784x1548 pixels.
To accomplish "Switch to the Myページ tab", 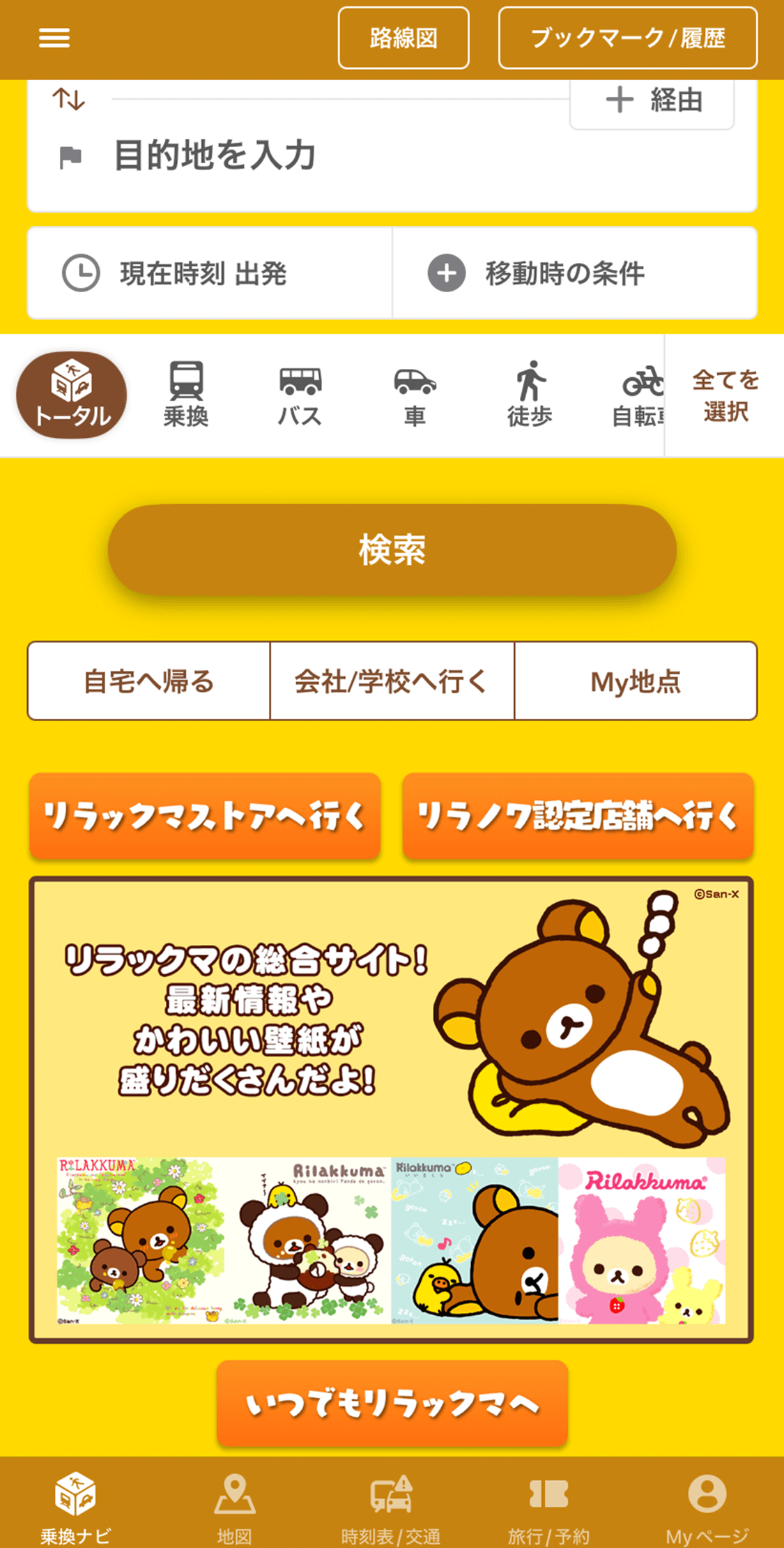I will click(707, 1506).
